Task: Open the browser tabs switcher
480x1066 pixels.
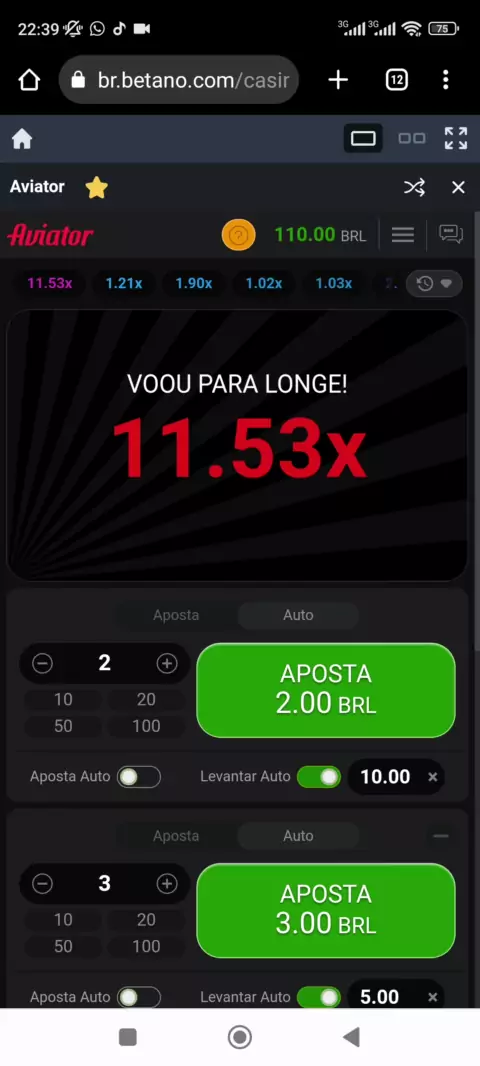Action: coord(397,80)
